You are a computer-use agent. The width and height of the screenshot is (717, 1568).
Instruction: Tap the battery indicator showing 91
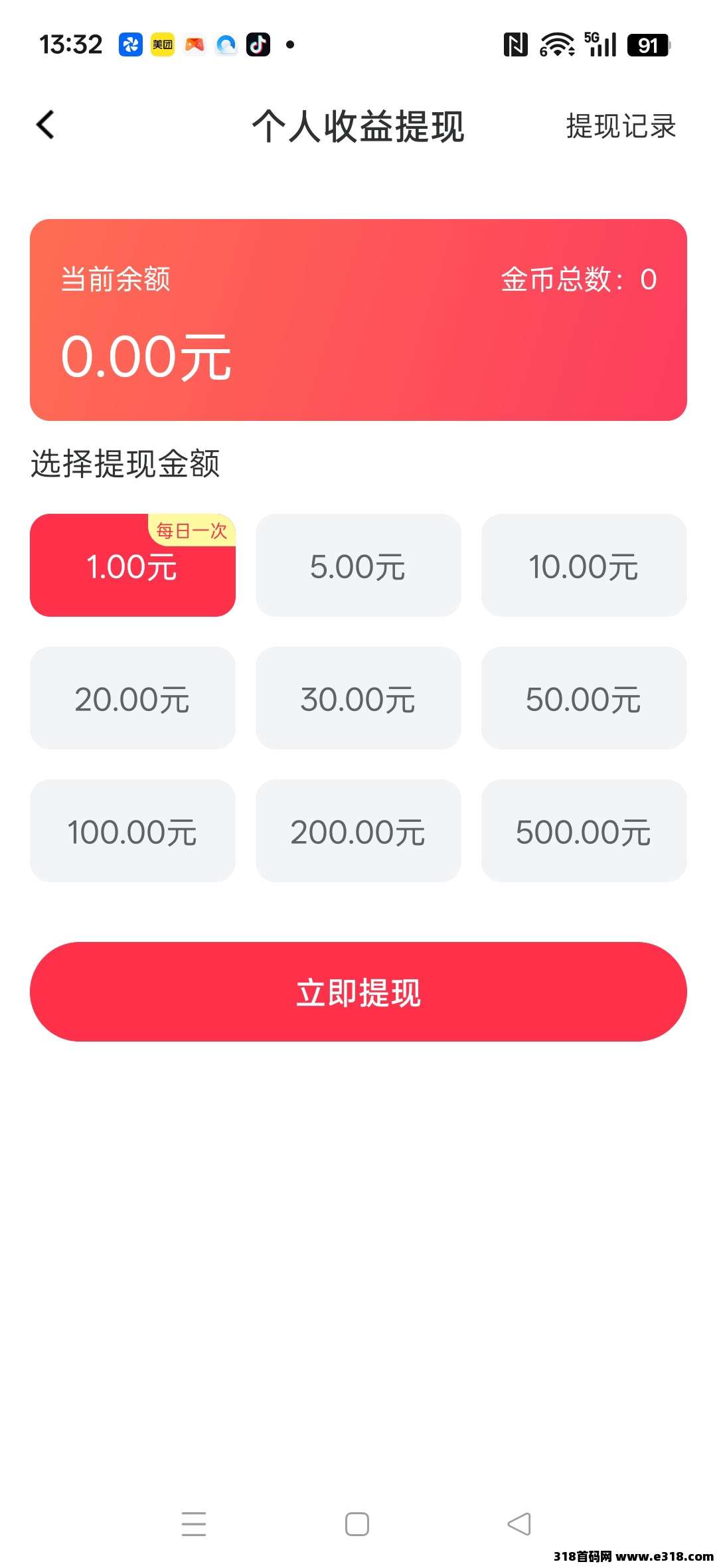pyautogui.click(x=649, y=44)
